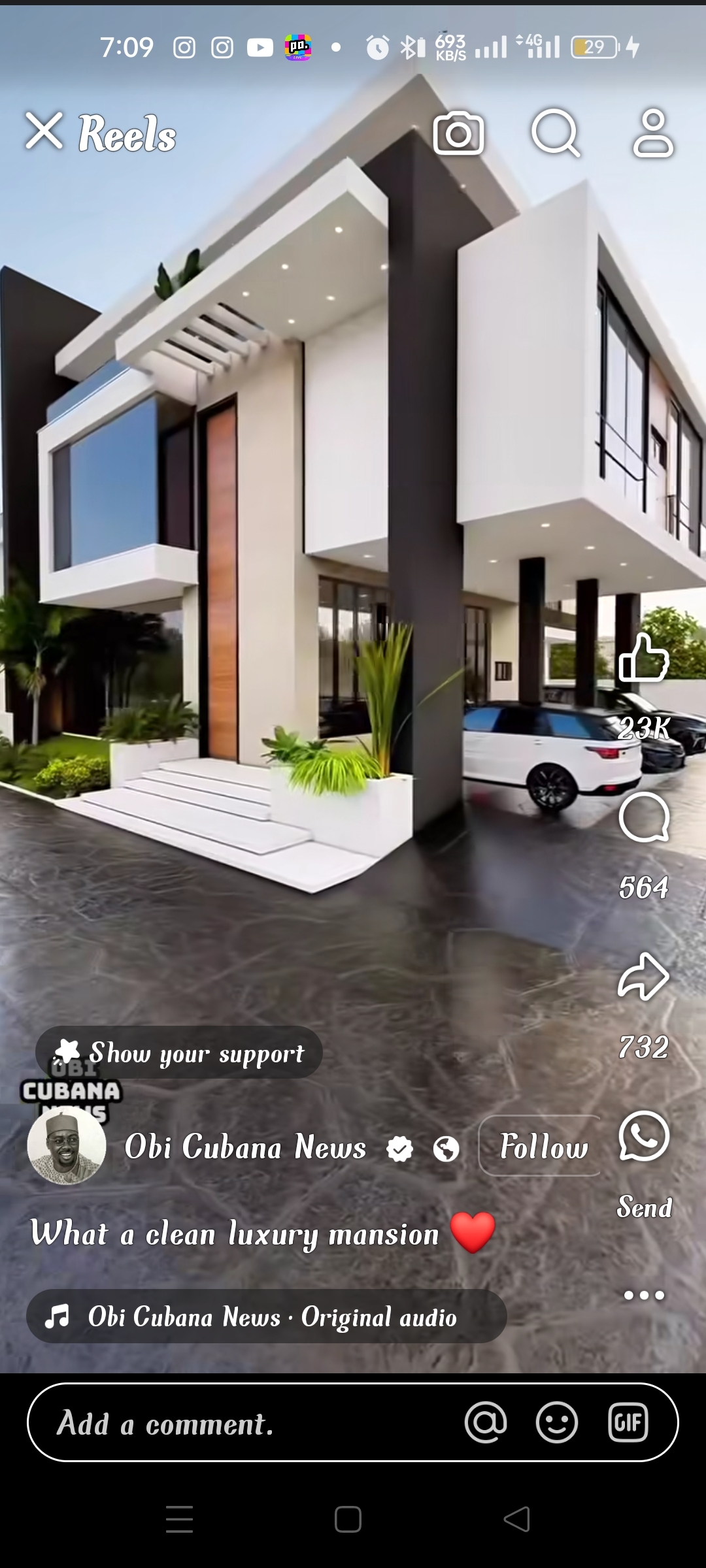Screen dimensions: 706x1568
Task: Open the Obi Cubana News page name
Action: (x=245, y=1147)
